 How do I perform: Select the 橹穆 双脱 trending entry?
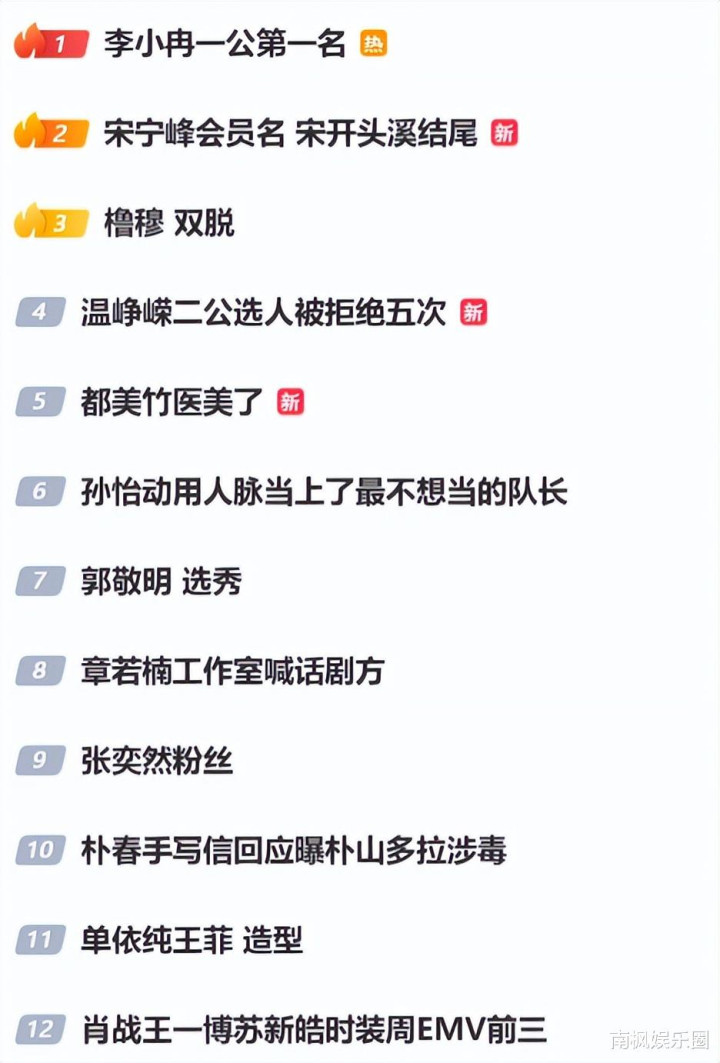pyautogui.click(x=169, y=223)
